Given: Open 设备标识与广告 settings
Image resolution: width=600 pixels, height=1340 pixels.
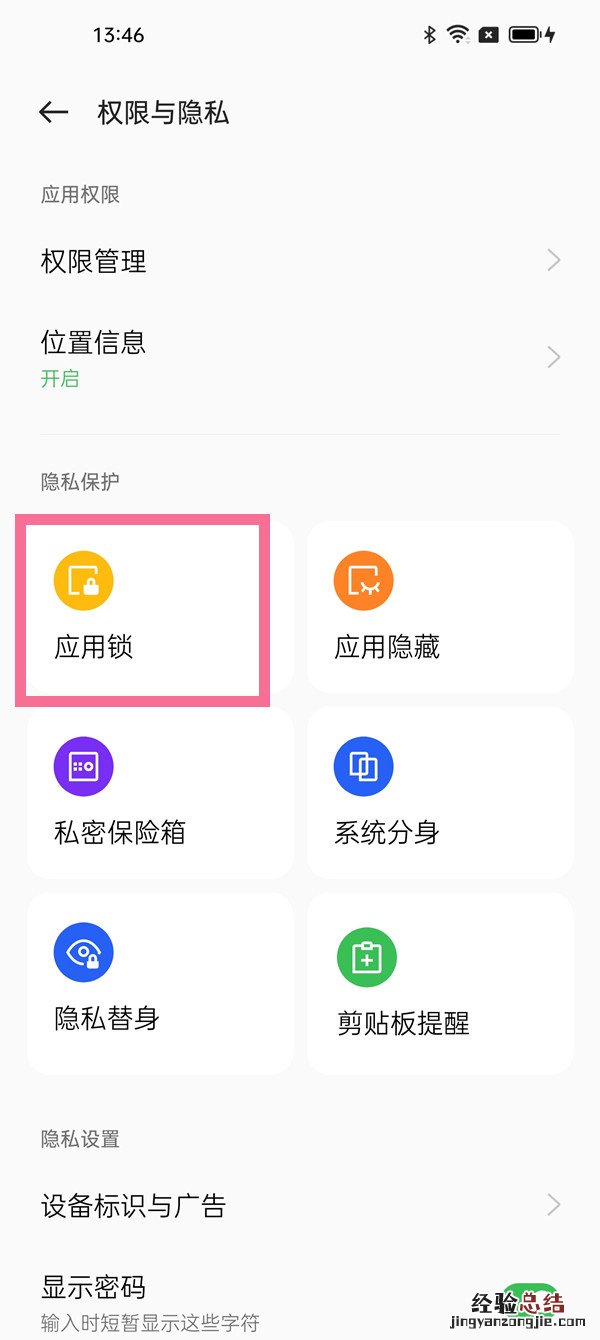Looking at the screenshot, I should 300,1206.
